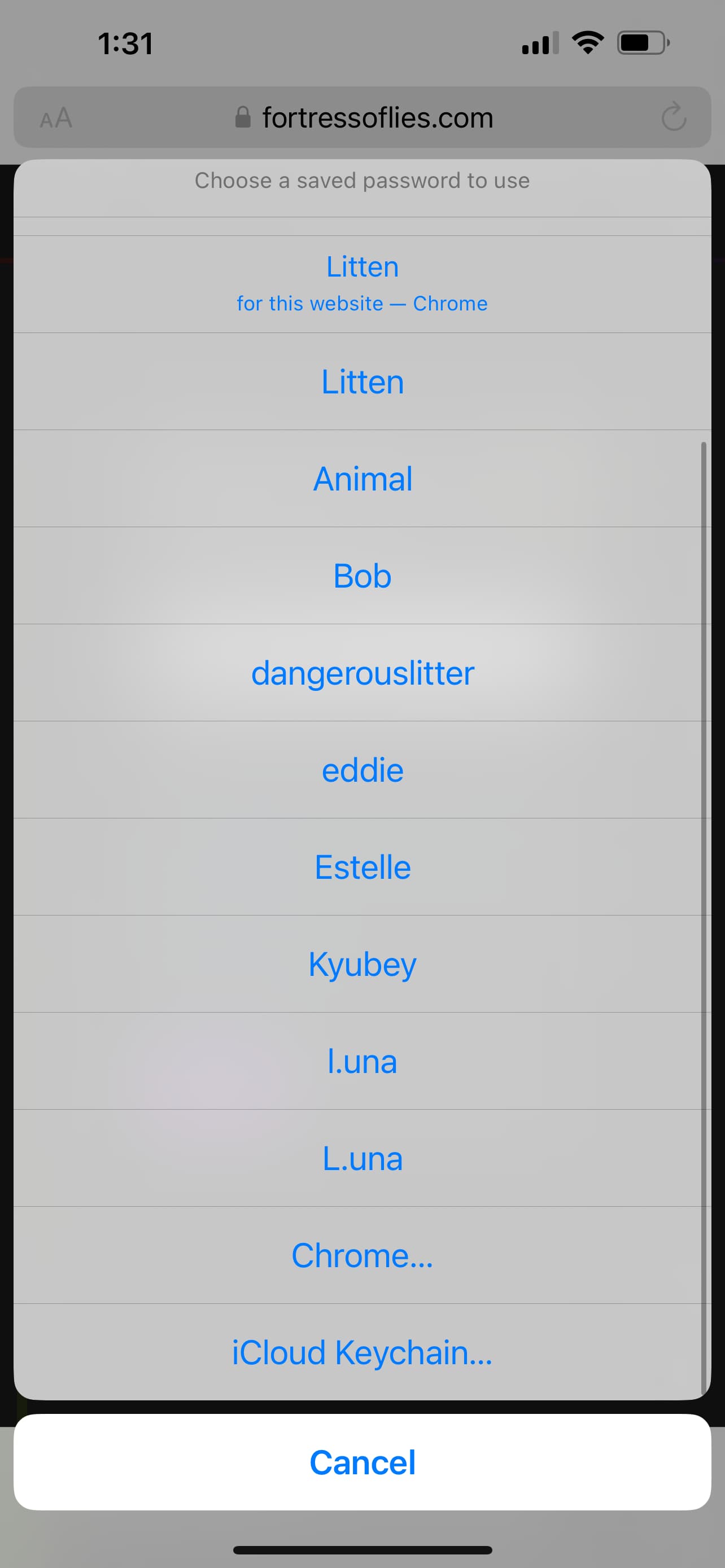Open Chrome… password options
Image resolution: width=725 pixels, height=1568 pixels.
coord(362,1255)
